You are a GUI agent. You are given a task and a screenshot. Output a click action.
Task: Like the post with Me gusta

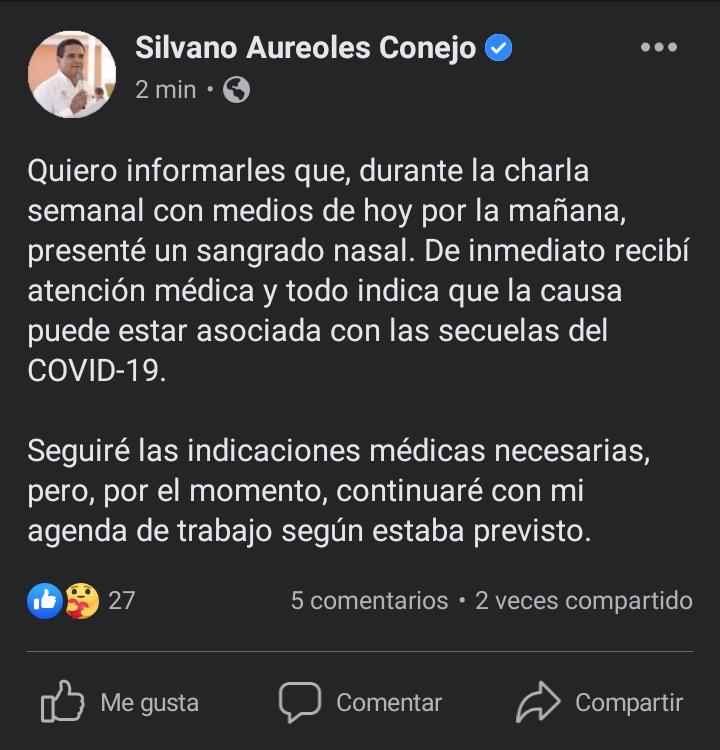[120, 702]
